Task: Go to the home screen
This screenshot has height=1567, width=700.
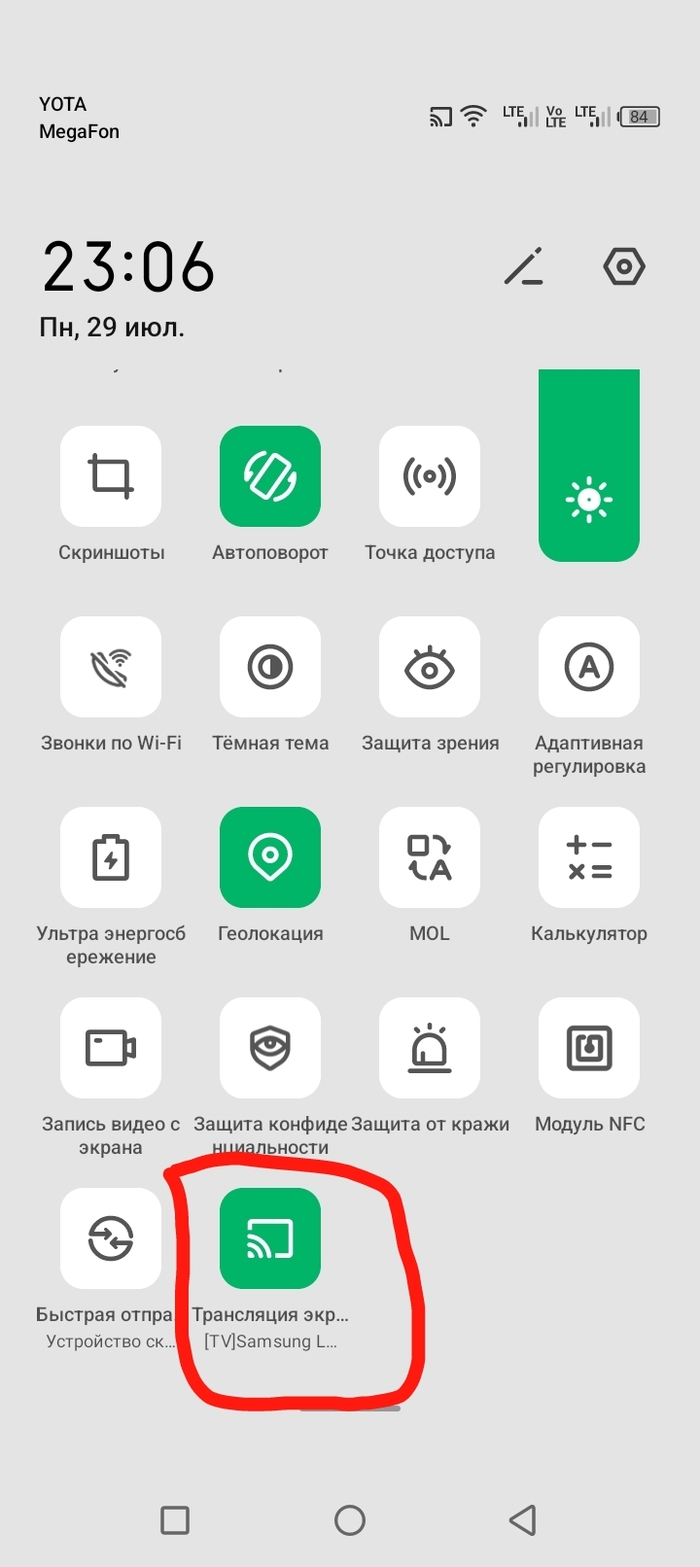Action: tap(349, 1520)
